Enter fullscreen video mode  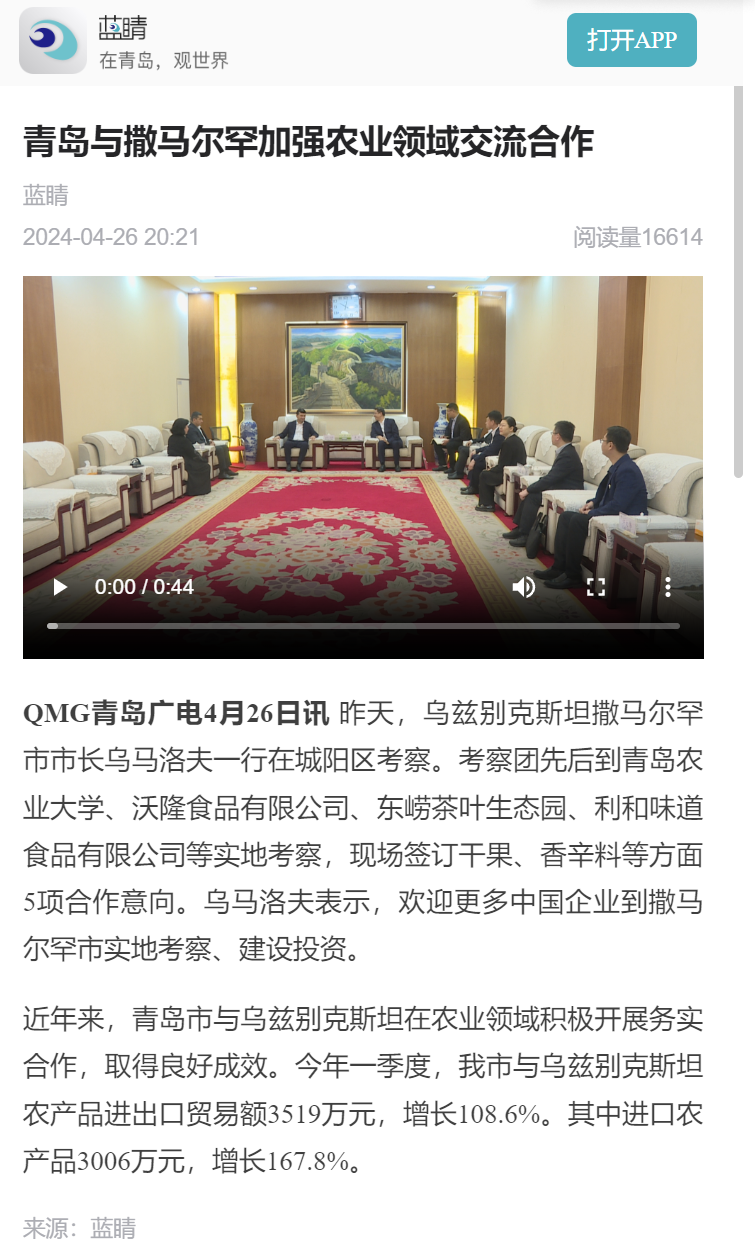click(x=596, y=587)
